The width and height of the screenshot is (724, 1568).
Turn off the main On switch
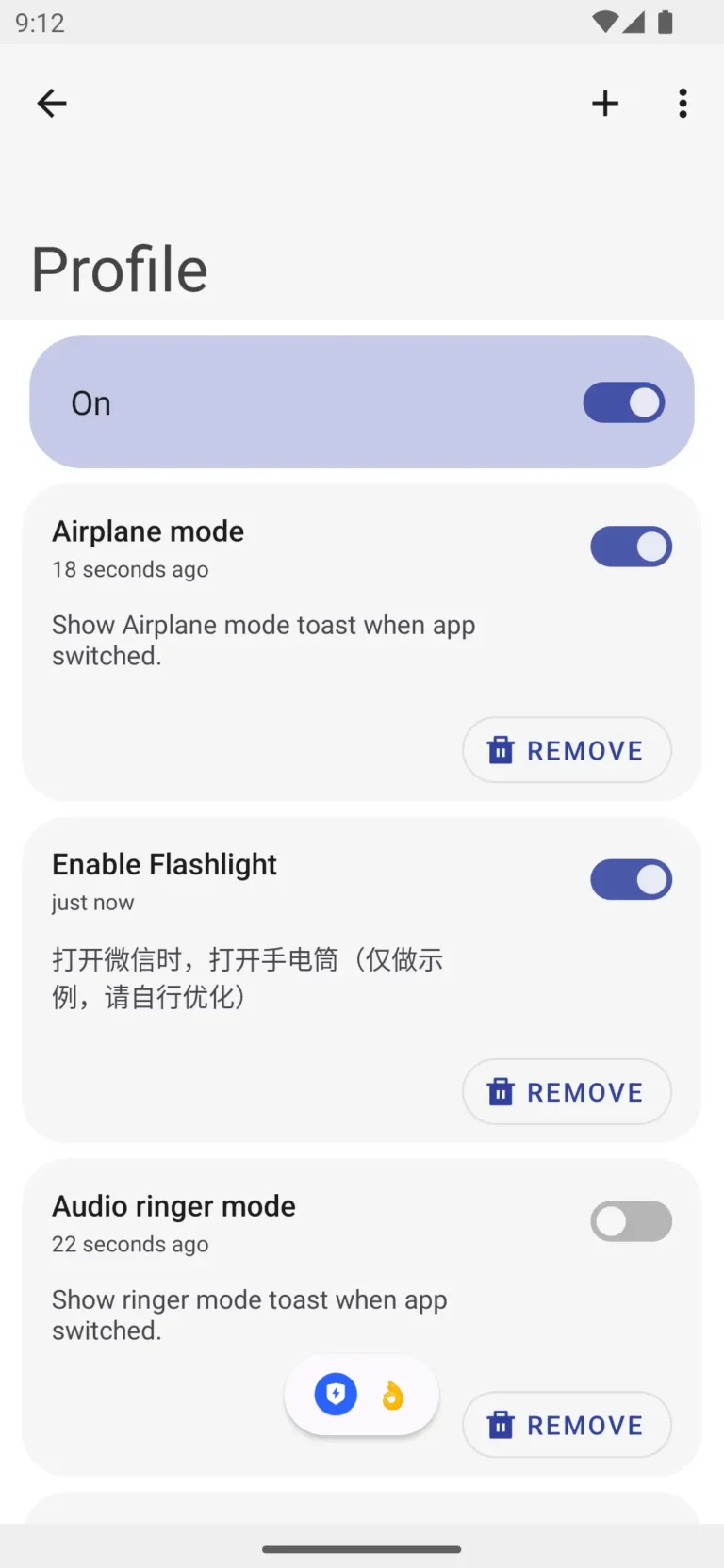[x=623, y=402]
